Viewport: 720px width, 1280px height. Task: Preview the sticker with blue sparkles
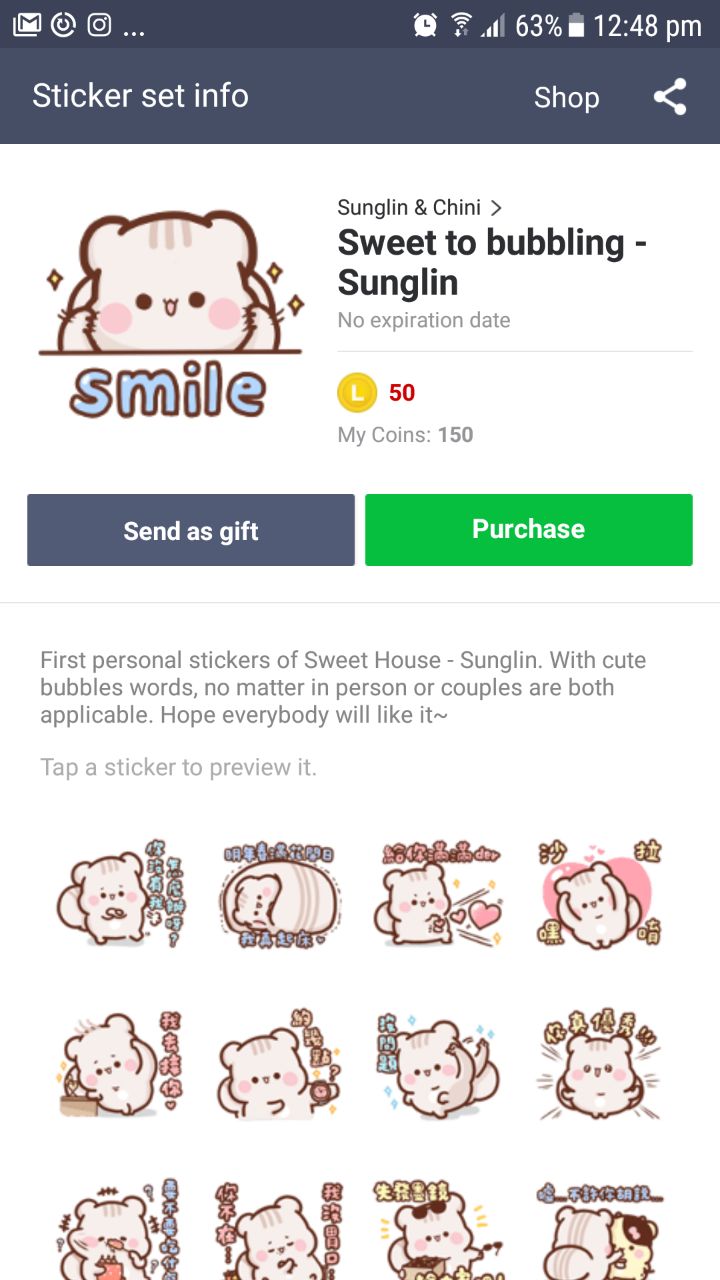[438, 1063]
